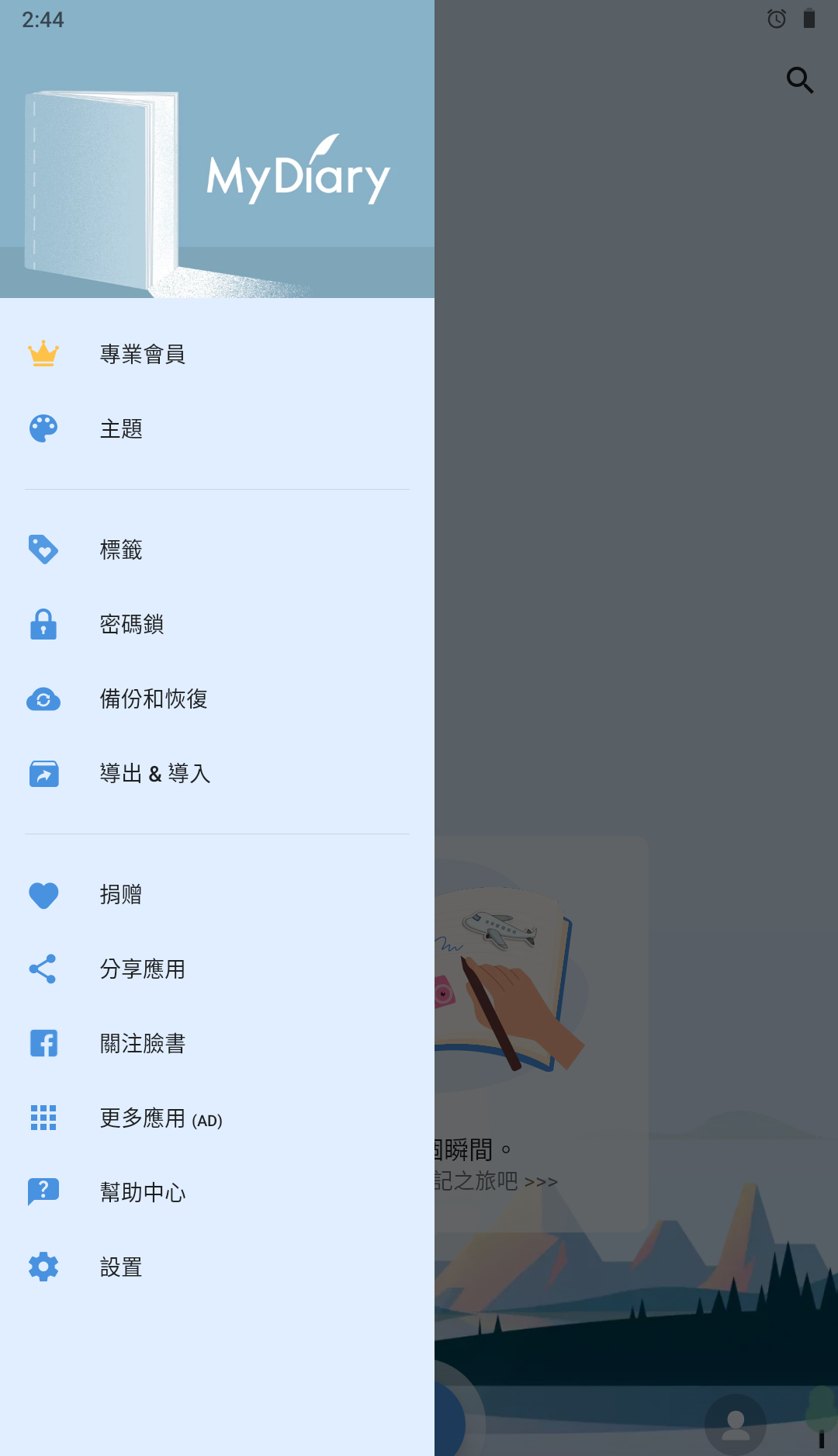Viewport: 838px width, 1456px height.
Task: Open 設置 settings
Action: [121, 1267]
